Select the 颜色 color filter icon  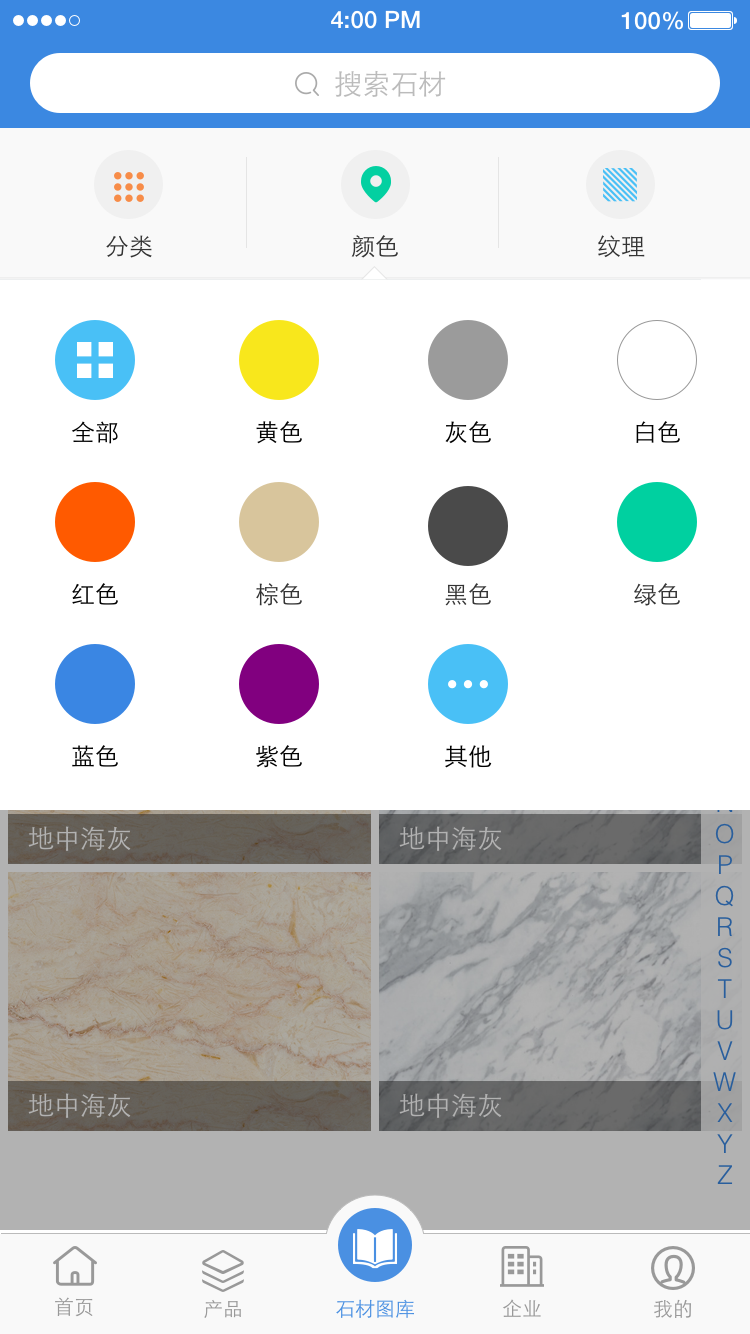(375, 185)
